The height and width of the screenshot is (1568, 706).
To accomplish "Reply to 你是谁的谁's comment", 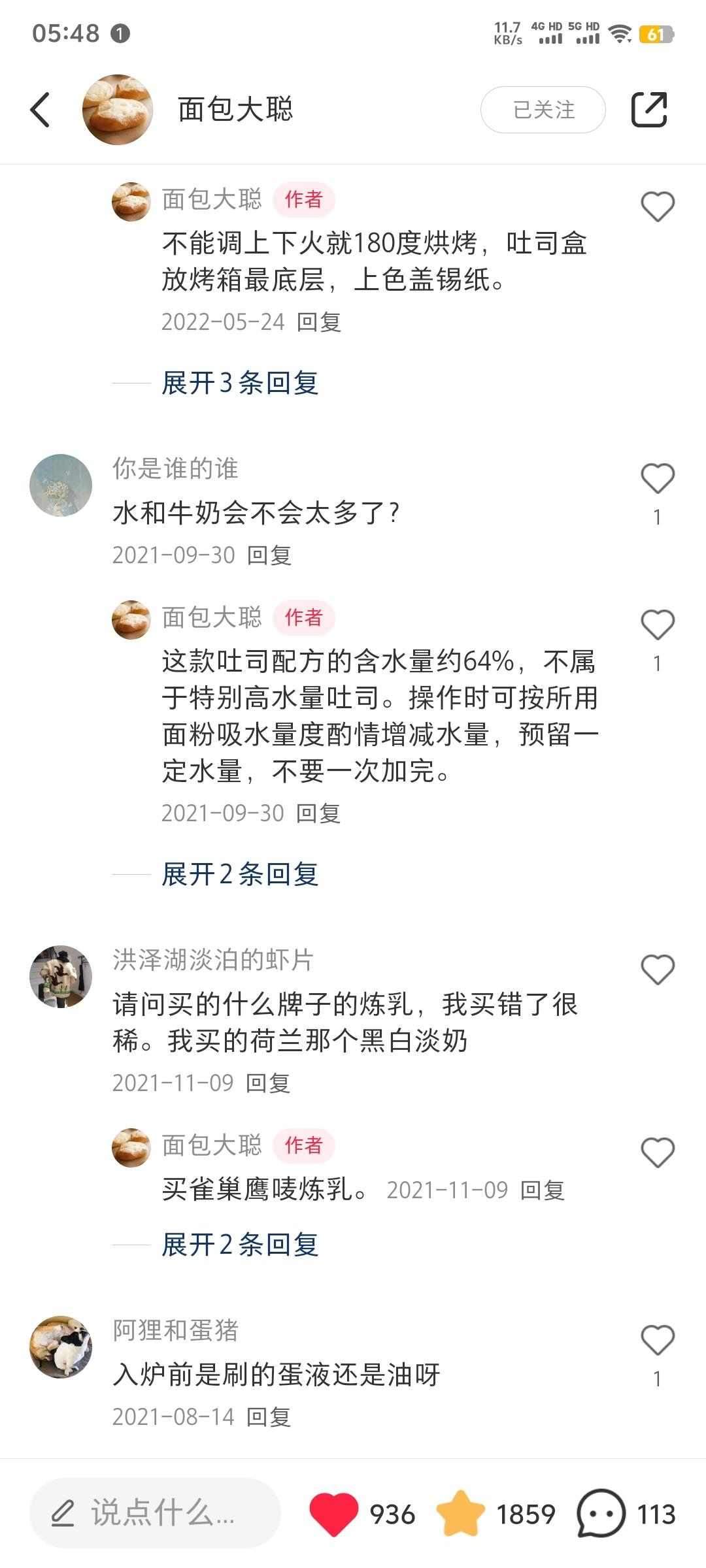I will point(269,555).
